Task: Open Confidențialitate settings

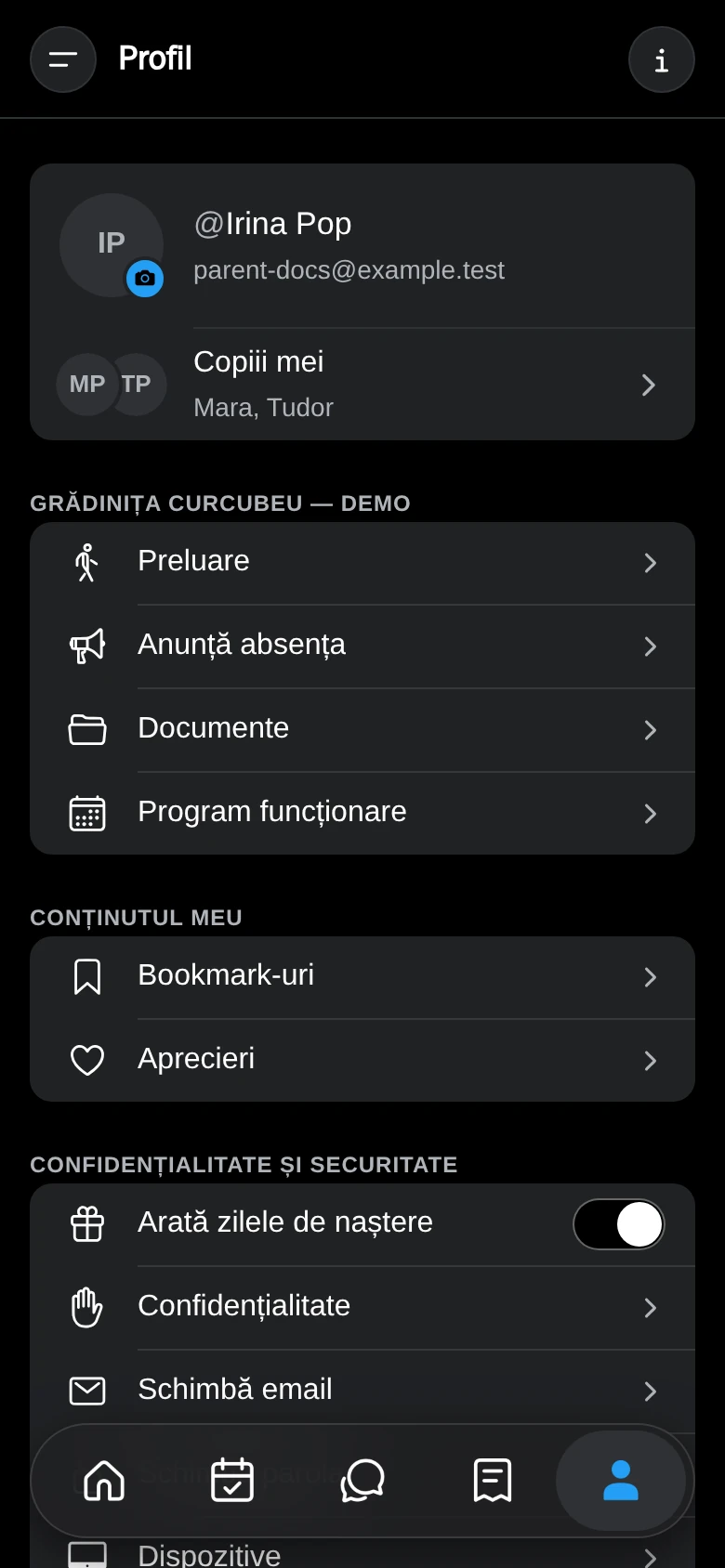Action: [x=362, y=1308]
